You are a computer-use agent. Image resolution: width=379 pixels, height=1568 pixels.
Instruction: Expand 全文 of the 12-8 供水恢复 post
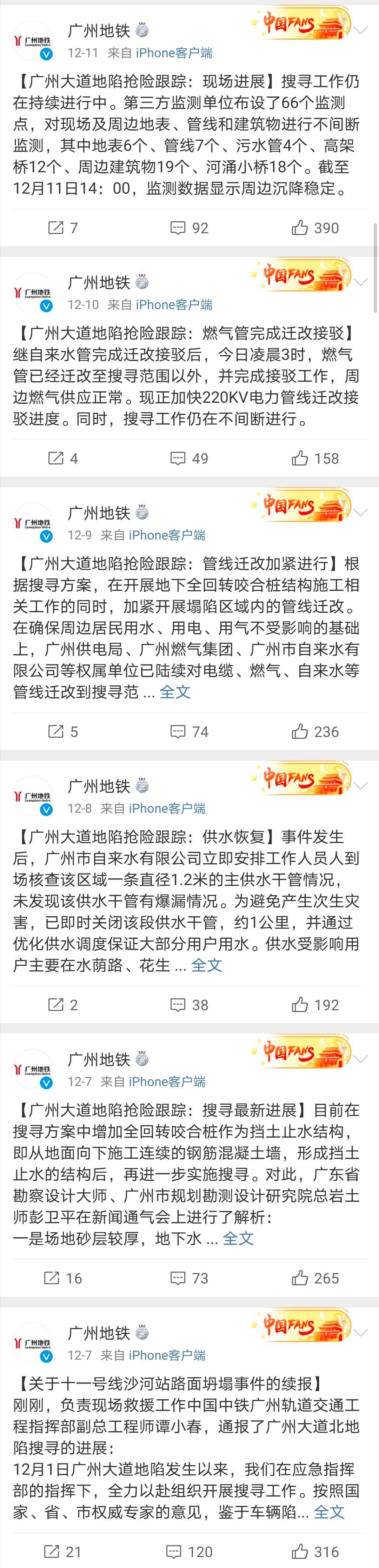tap(206, 965)
